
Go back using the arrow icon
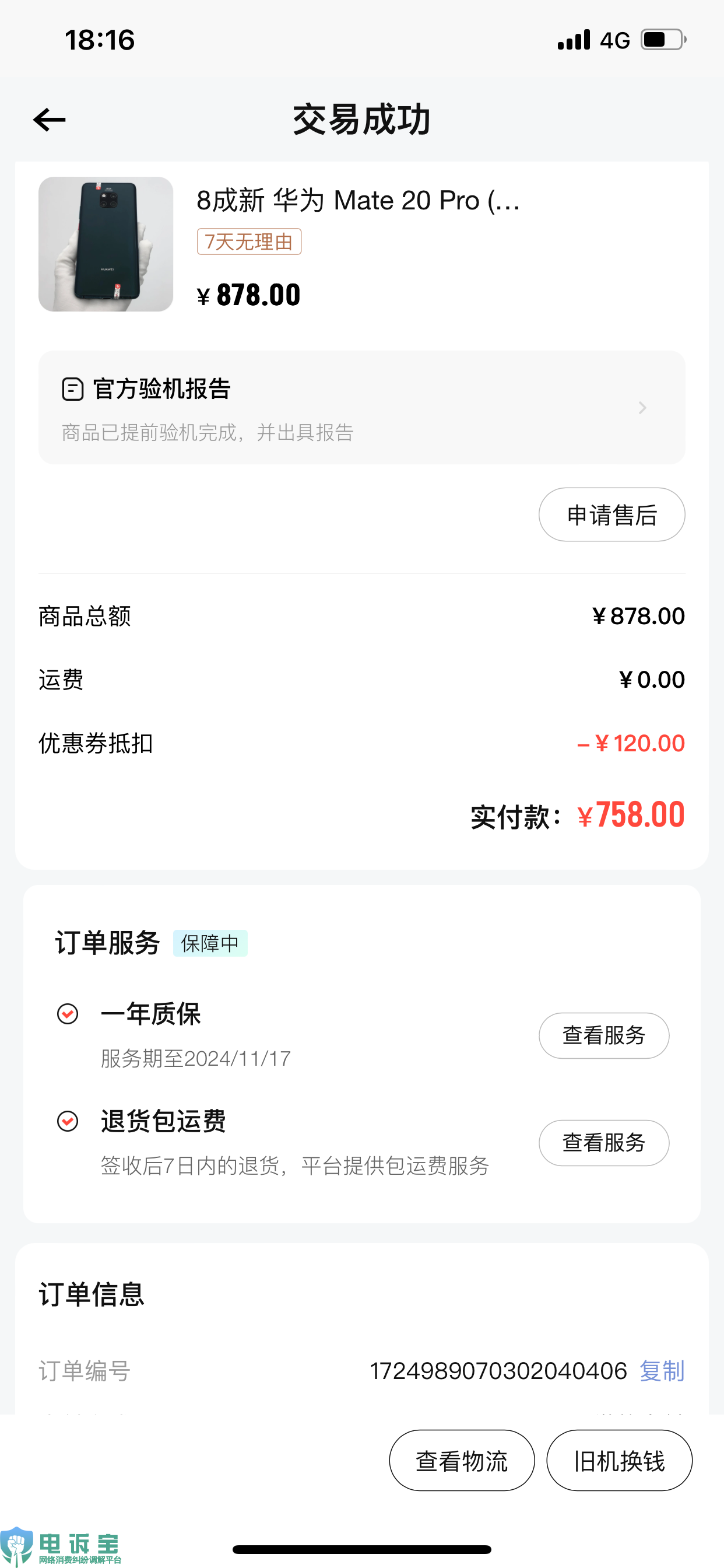coord(50,120)
